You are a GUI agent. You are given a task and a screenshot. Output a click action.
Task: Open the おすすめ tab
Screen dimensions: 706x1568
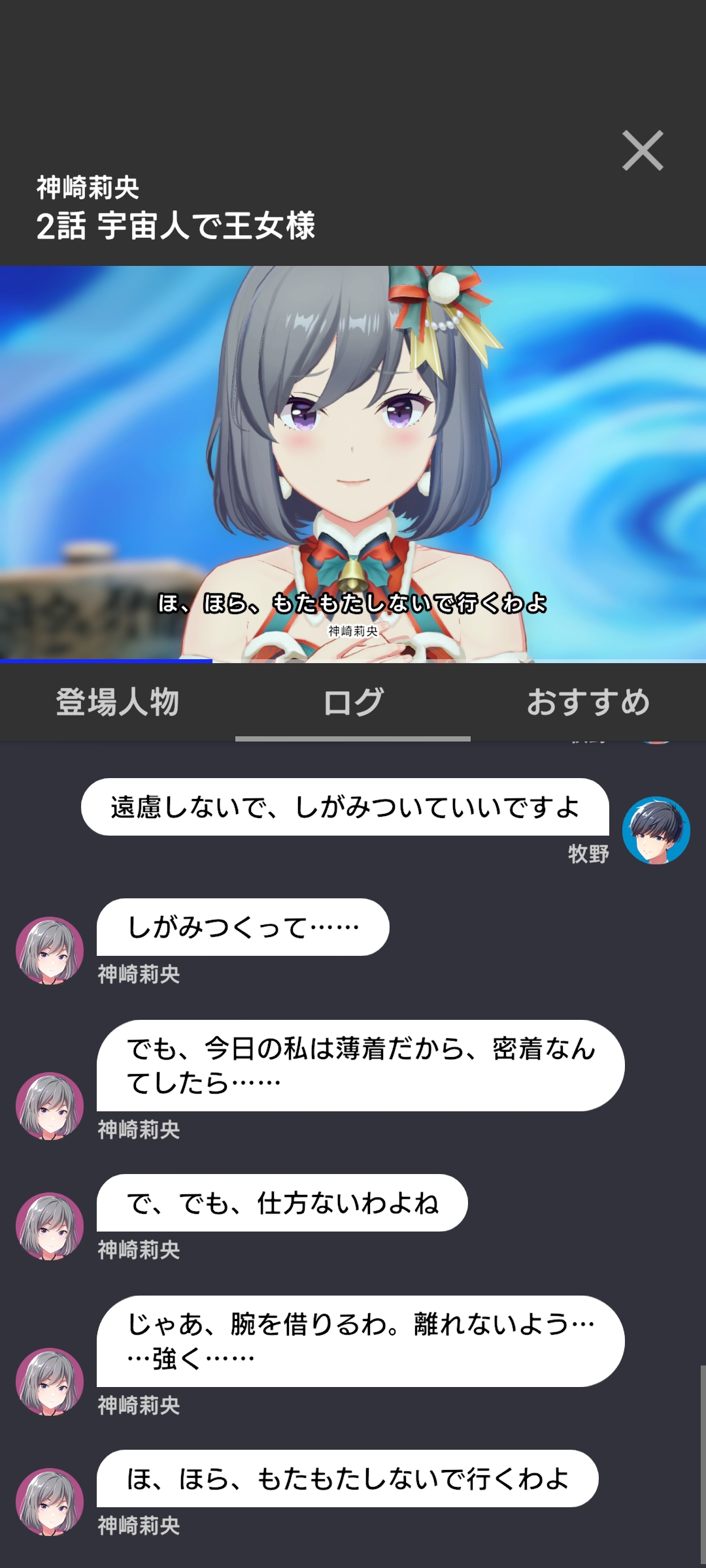588,703
